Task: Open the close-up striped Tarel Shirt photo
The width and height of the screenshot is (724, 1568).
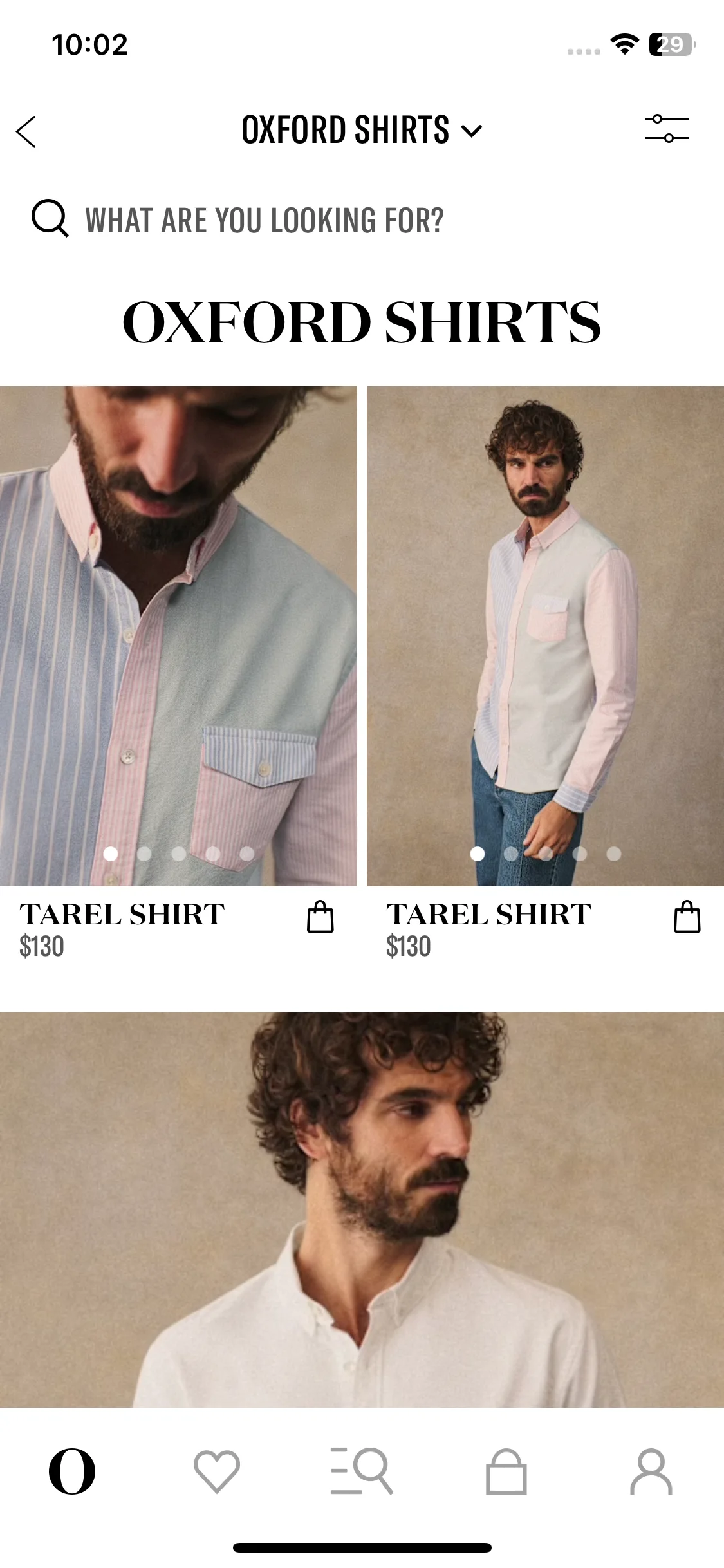Action: click(178, 636)
